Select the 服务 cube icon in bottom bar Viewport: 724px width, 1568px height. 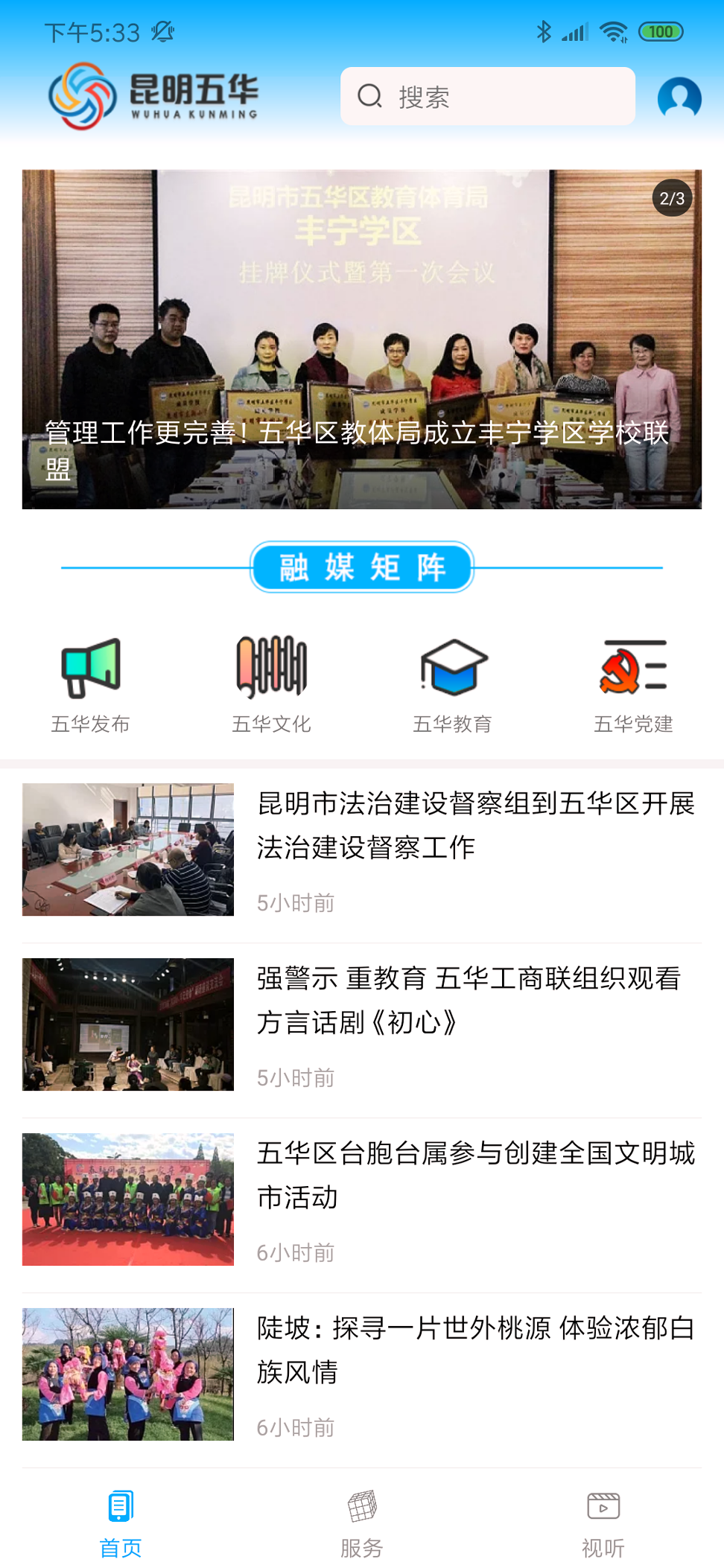click(x=362, y=1506)
